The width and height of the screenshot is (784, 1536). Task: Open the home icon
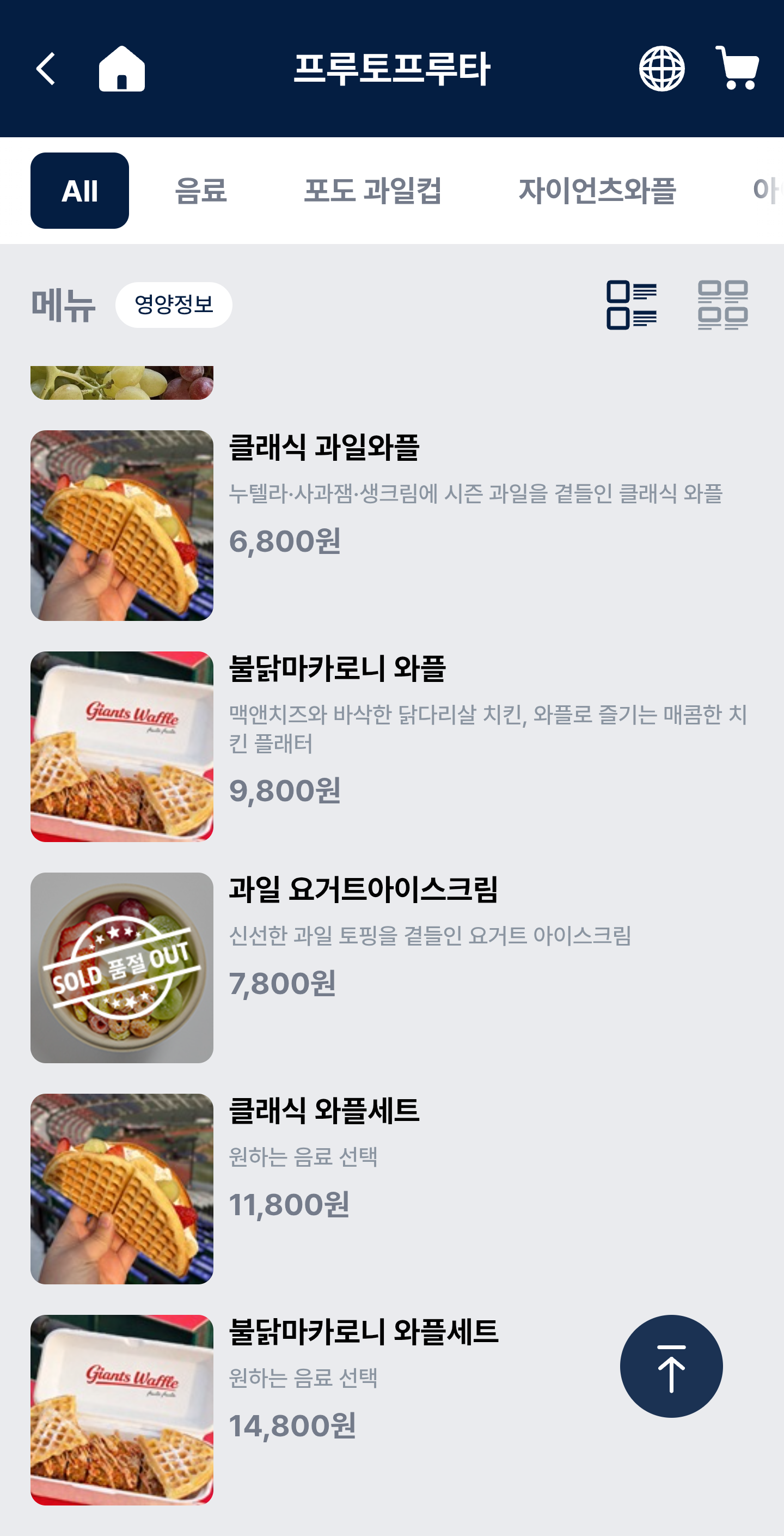click(121, 69)
